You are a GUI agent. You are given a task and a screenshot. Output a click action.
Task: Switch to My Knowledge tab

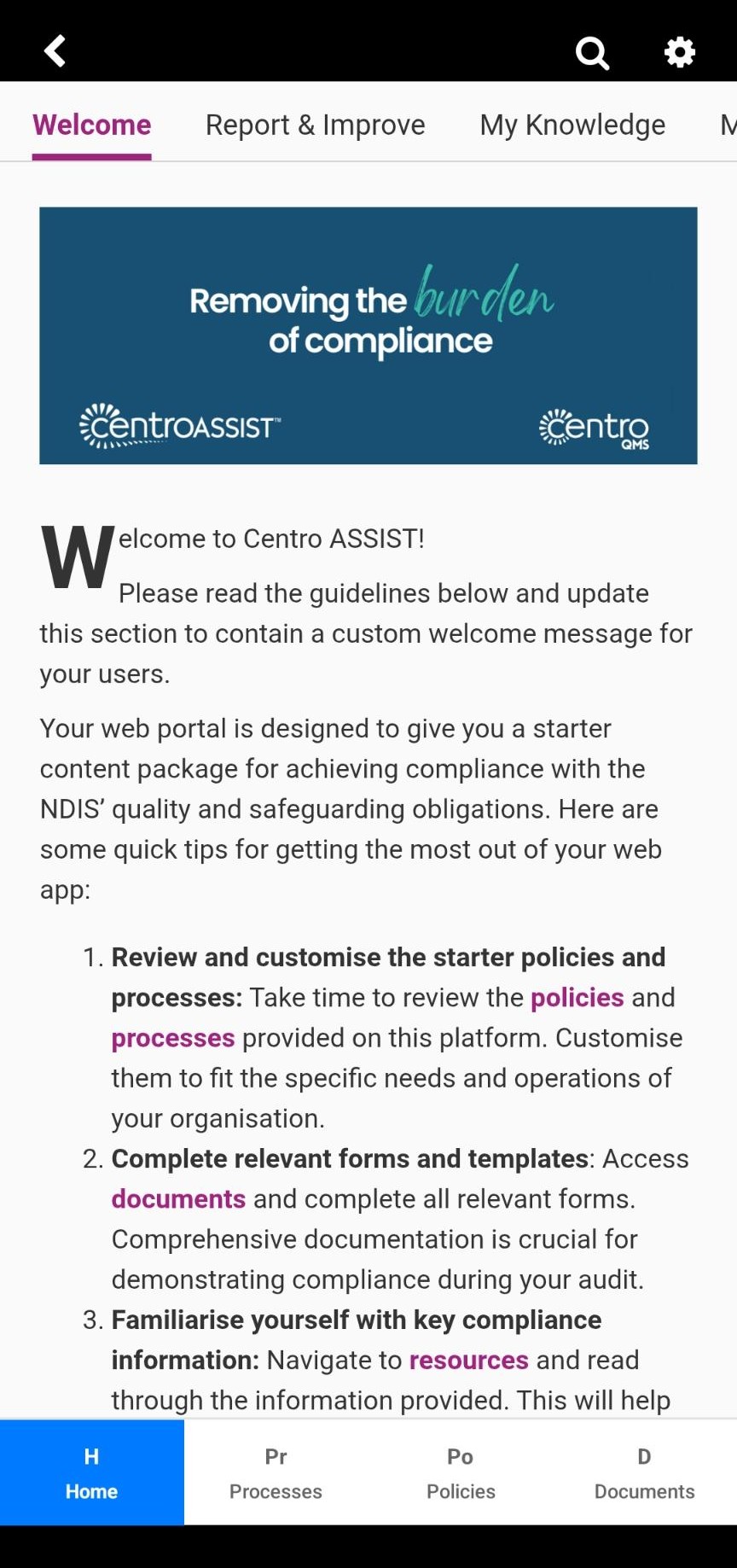point(572,125)
